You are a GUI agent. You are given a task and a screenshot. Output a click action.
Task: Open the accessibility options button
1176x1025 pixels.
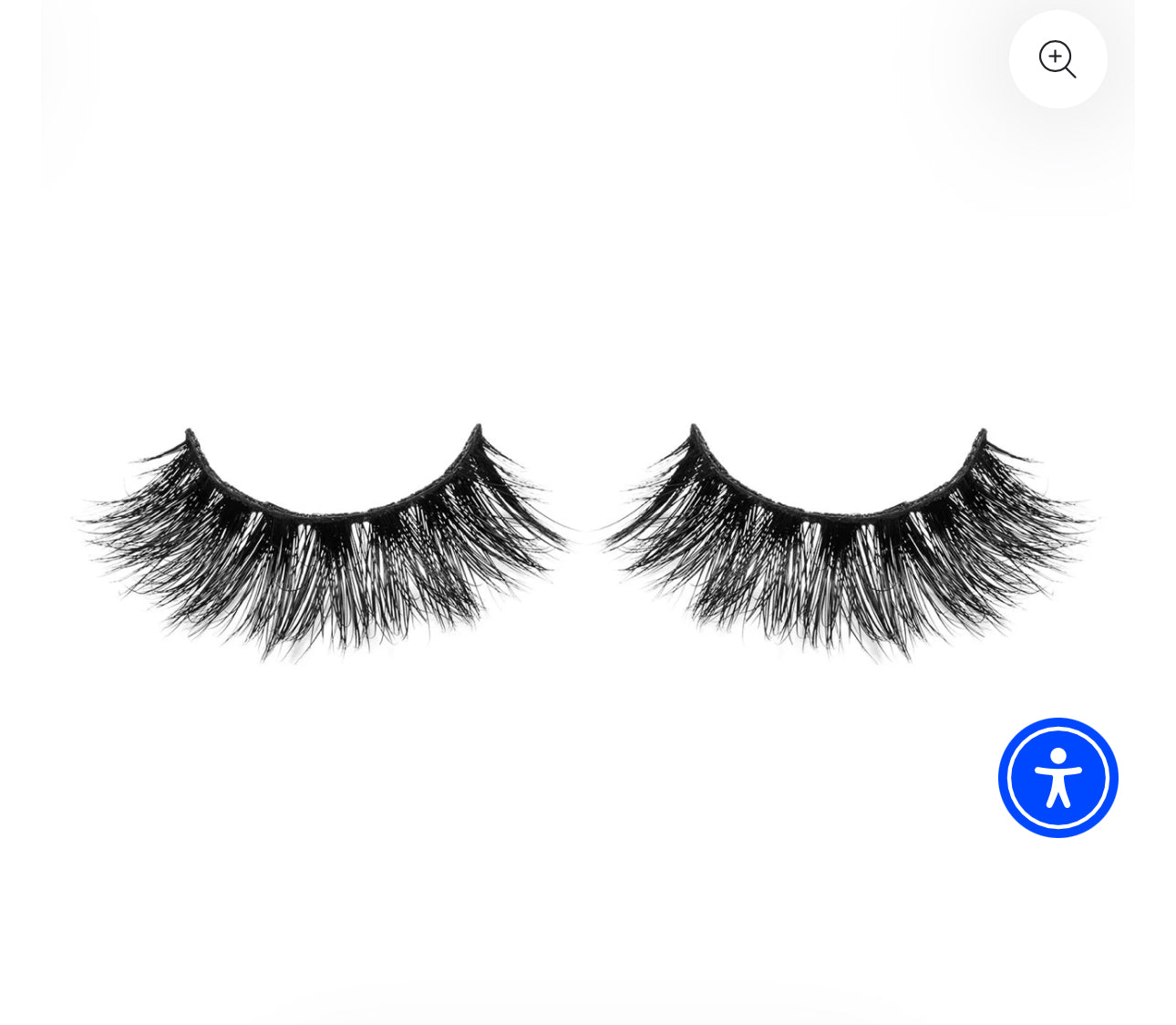1057,778
